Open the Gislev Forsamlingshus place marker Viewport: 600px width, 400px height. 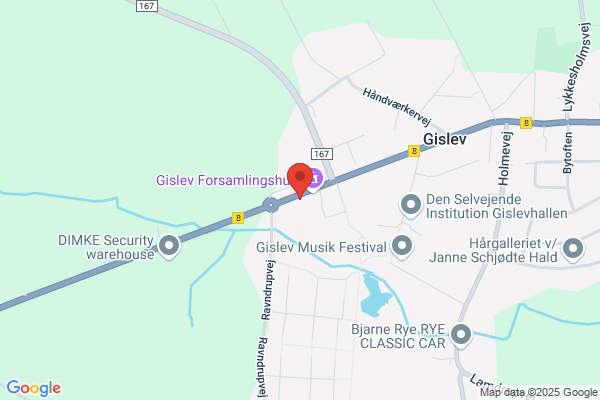[316, 179]
